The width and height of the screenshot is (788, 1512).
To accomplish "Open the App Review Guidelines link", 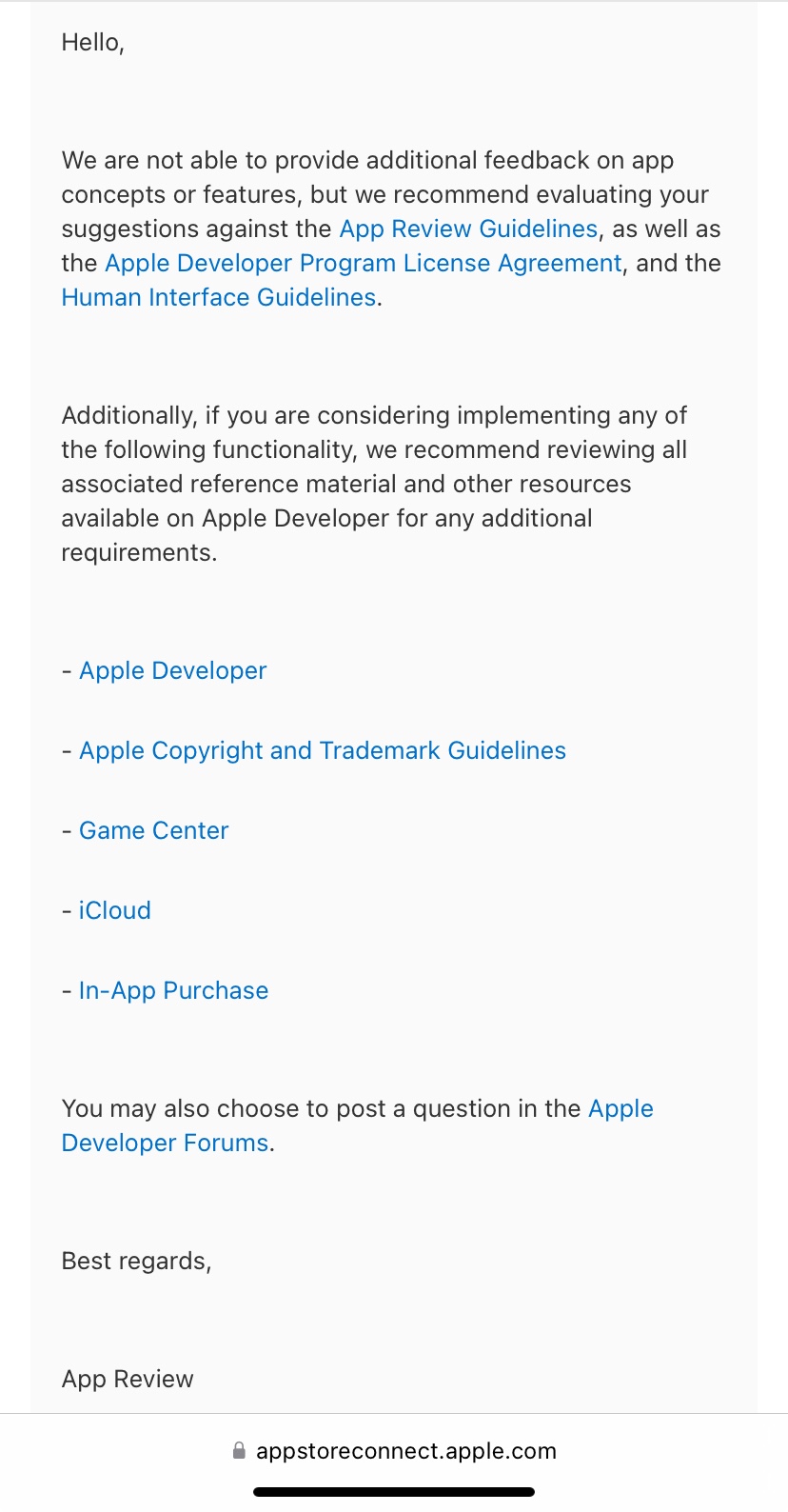I will pyautogui.click(x=468, y=229).
